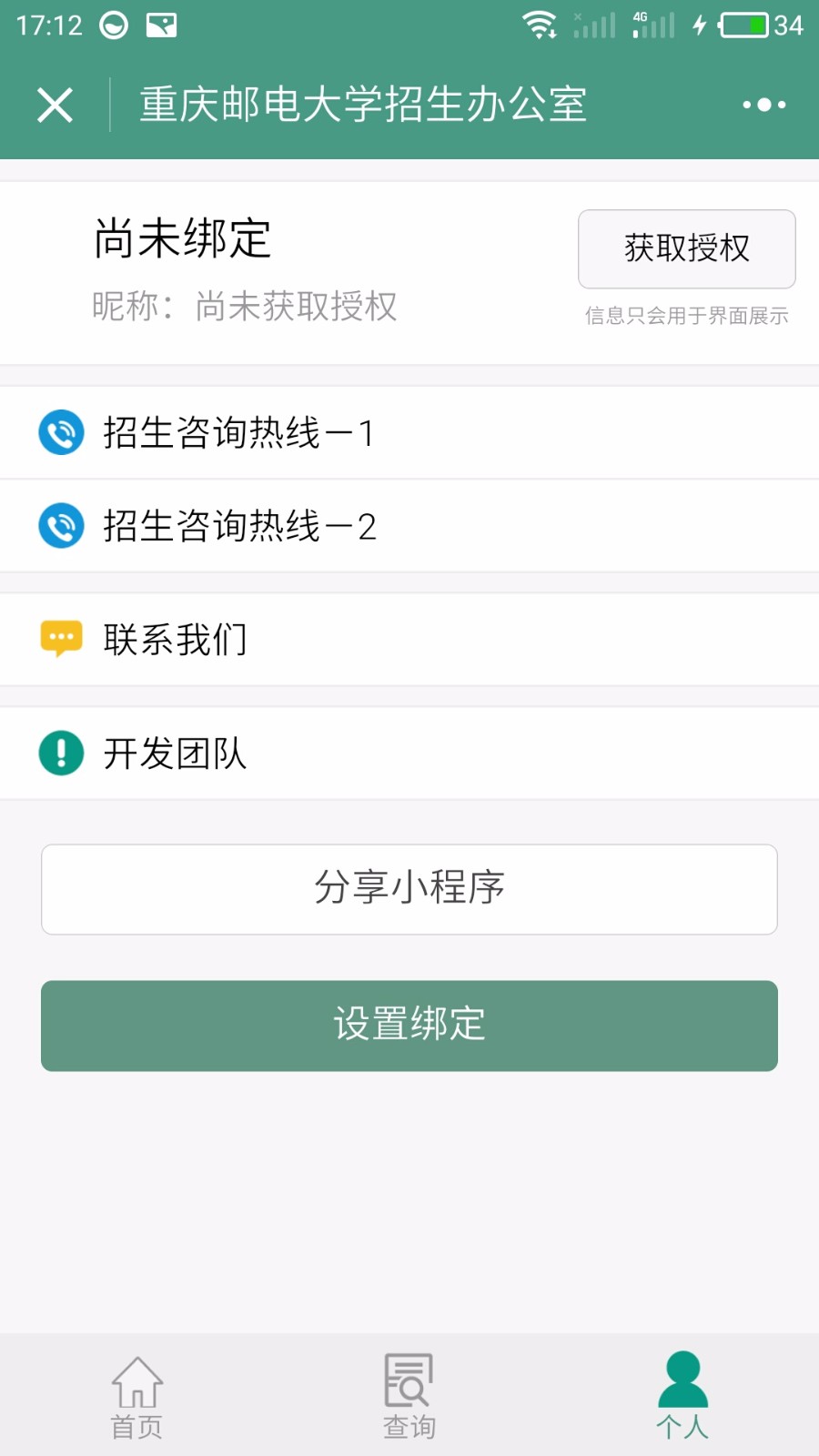Viewport: 819px width, 1456px height.
Task: Open 联系我们
Action: 409,640
